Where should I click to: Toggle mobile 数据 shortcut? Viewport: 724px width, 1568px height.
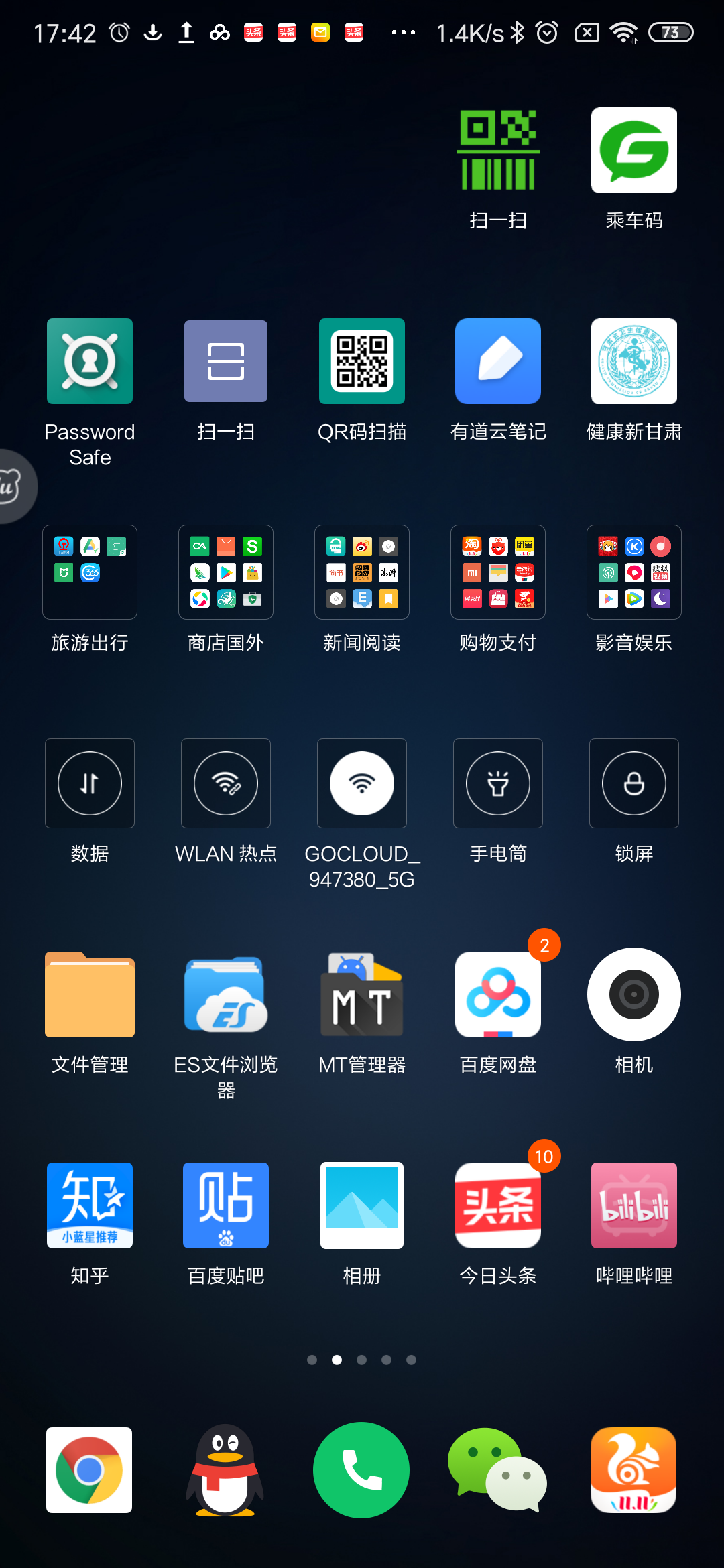[90, 783]
